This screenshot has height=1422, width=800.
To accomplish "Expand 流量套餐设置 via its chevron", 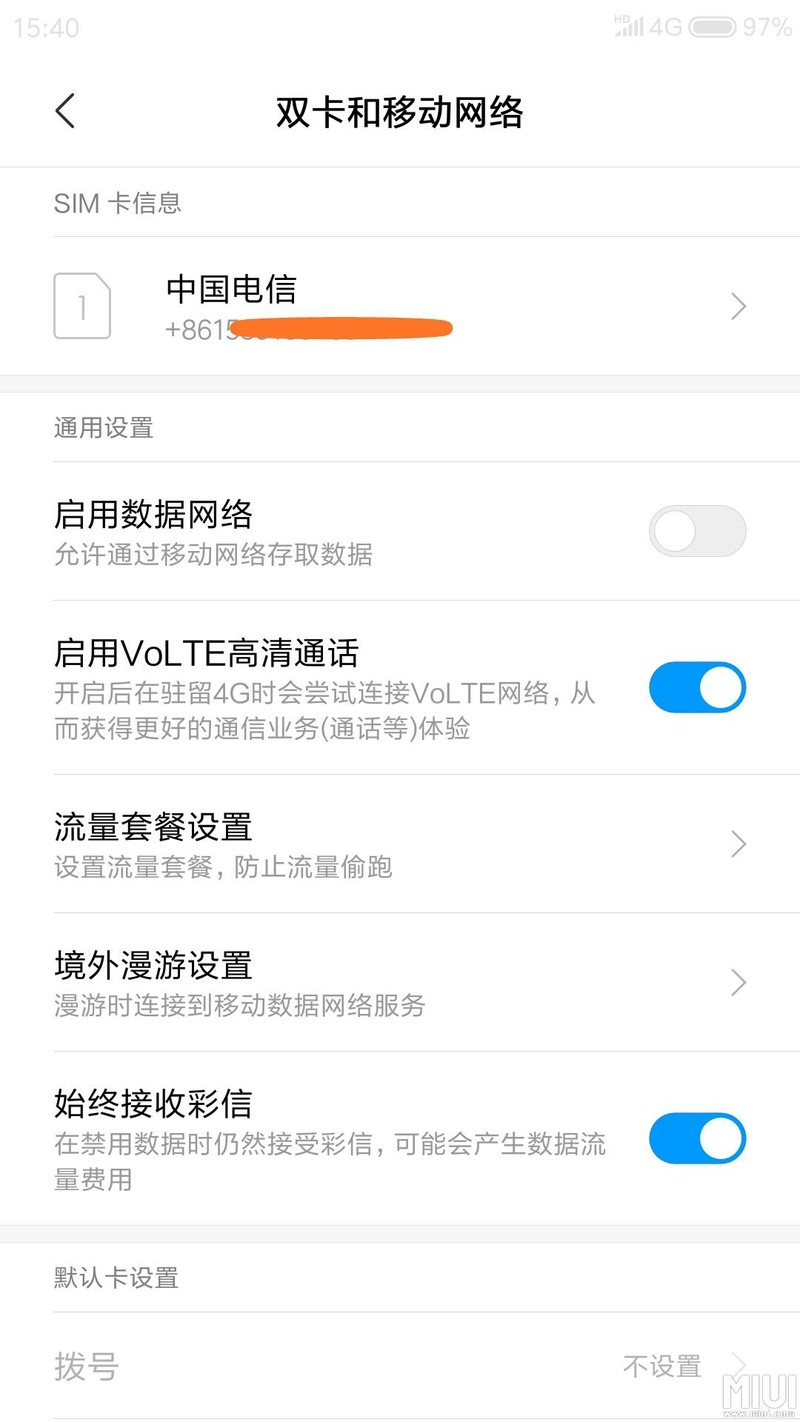I will [737, 843].
